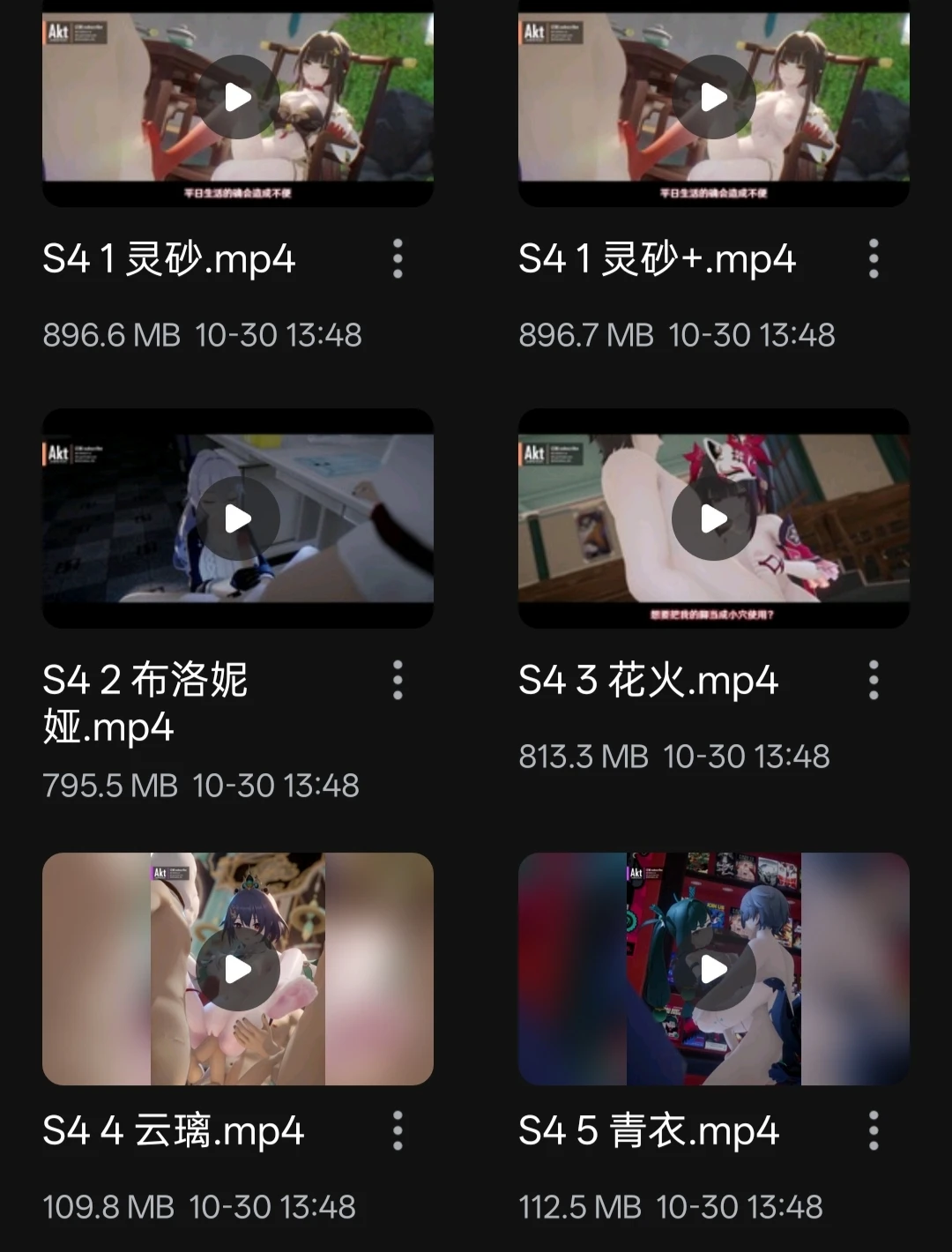Open the three-dot menu beside S4 5 青衣.mp4

873,1129
